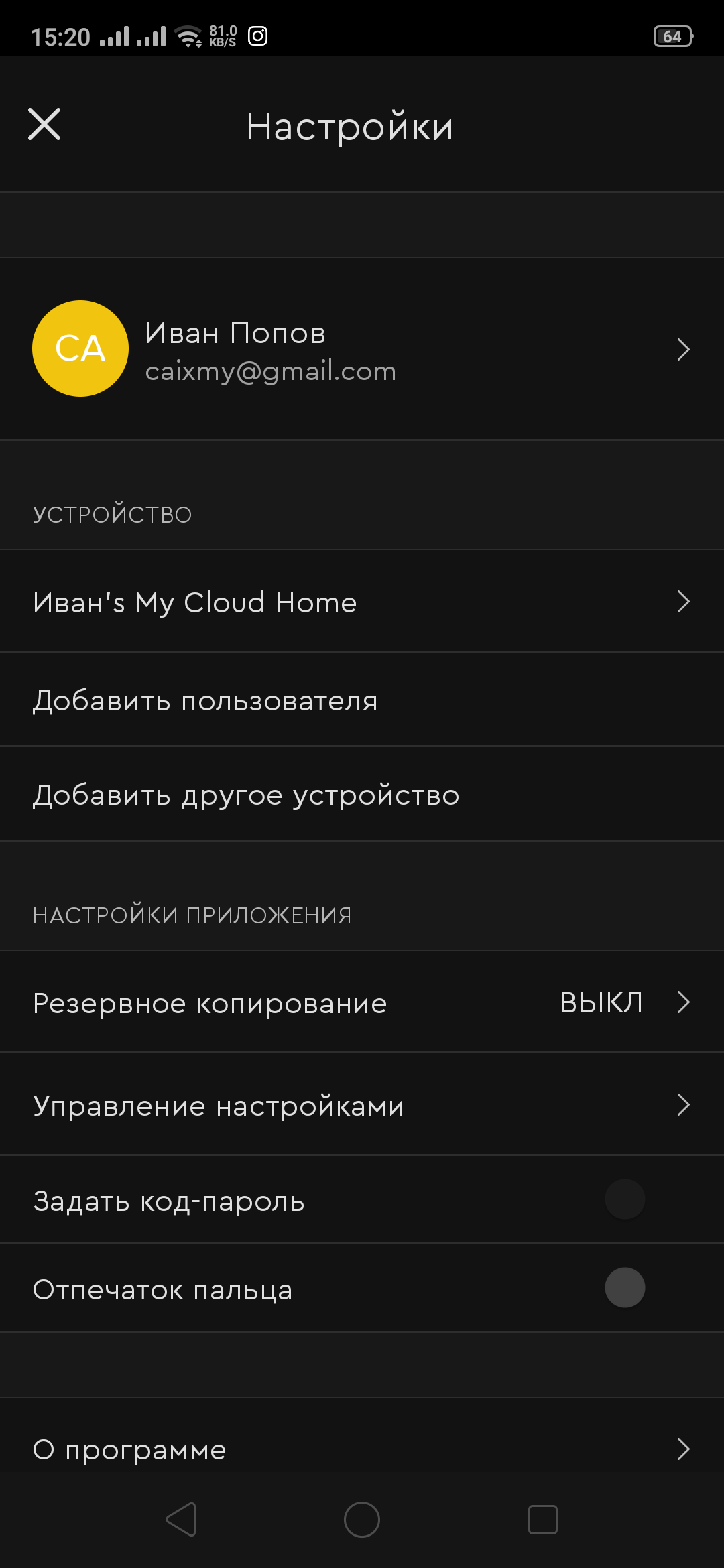
Task: Open Иван's My Cloud Home device
Action: coord(362,602)
